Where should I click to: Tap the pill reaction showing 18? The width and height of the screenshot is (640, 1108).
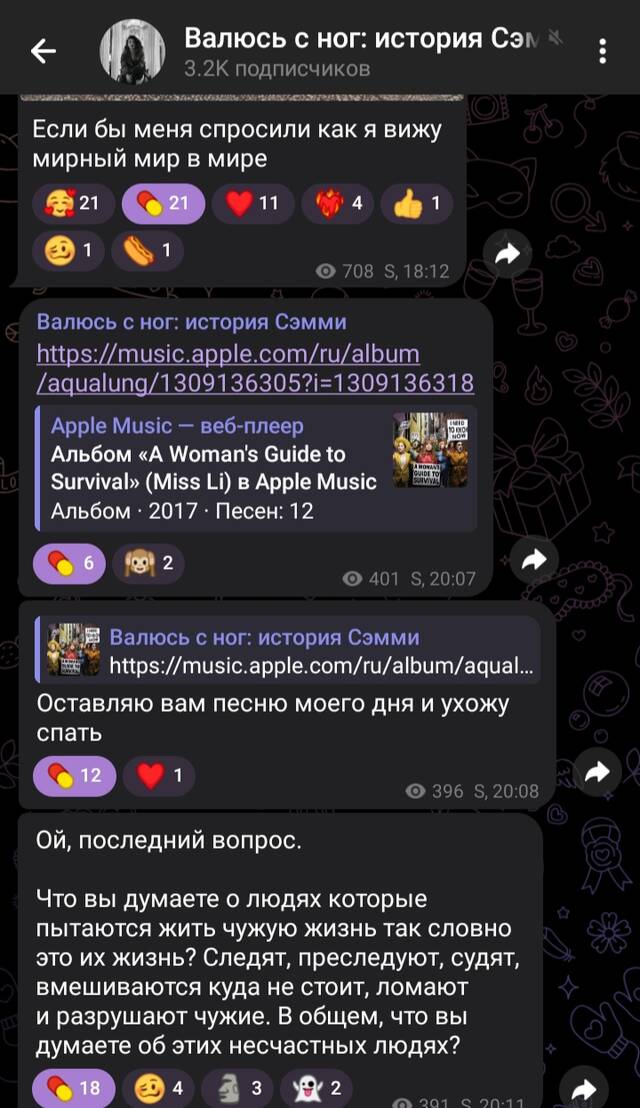point(74,1089)
